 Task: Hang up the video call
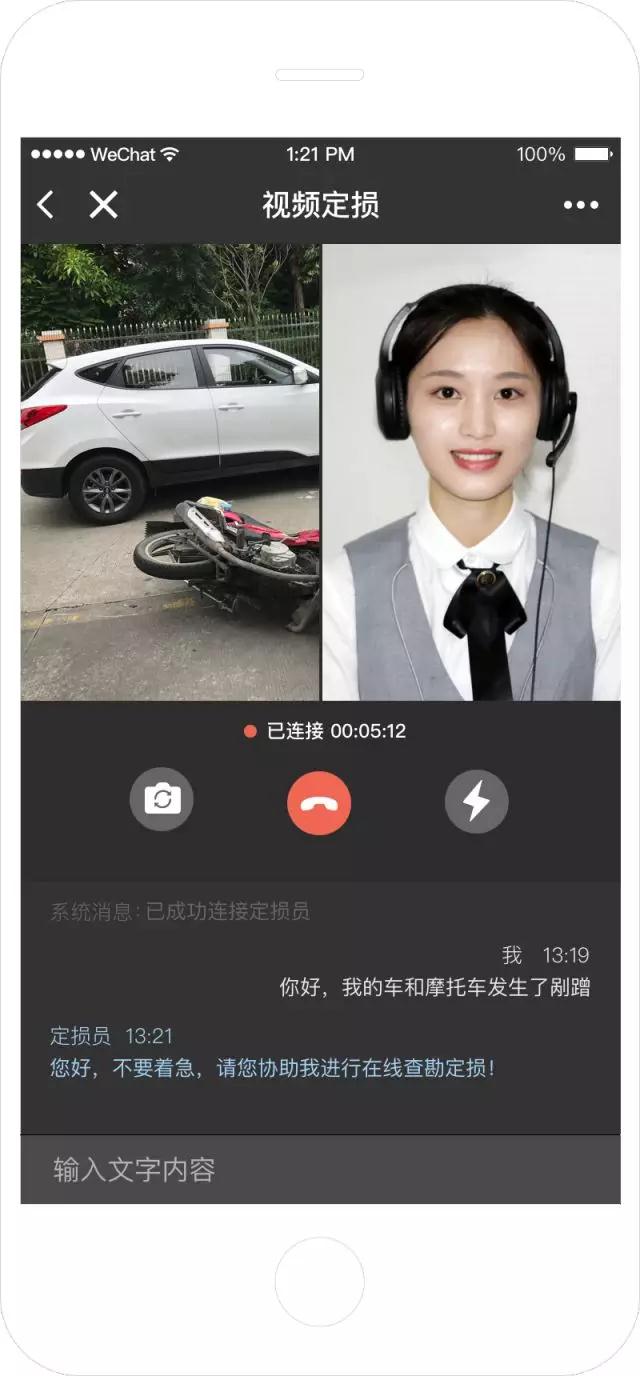[x=319, y=802]
